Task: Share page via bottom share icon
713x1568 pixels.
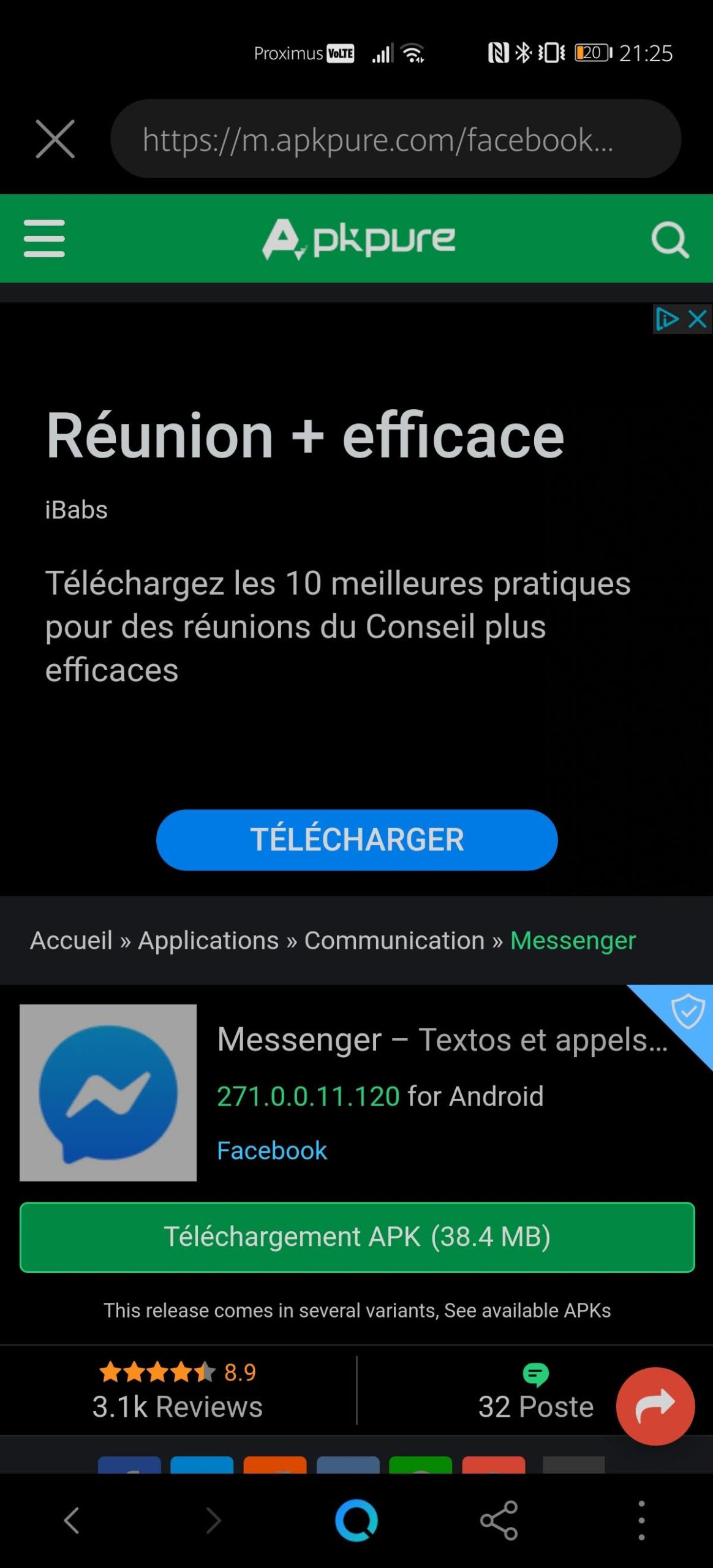Action: [499, 1520]
